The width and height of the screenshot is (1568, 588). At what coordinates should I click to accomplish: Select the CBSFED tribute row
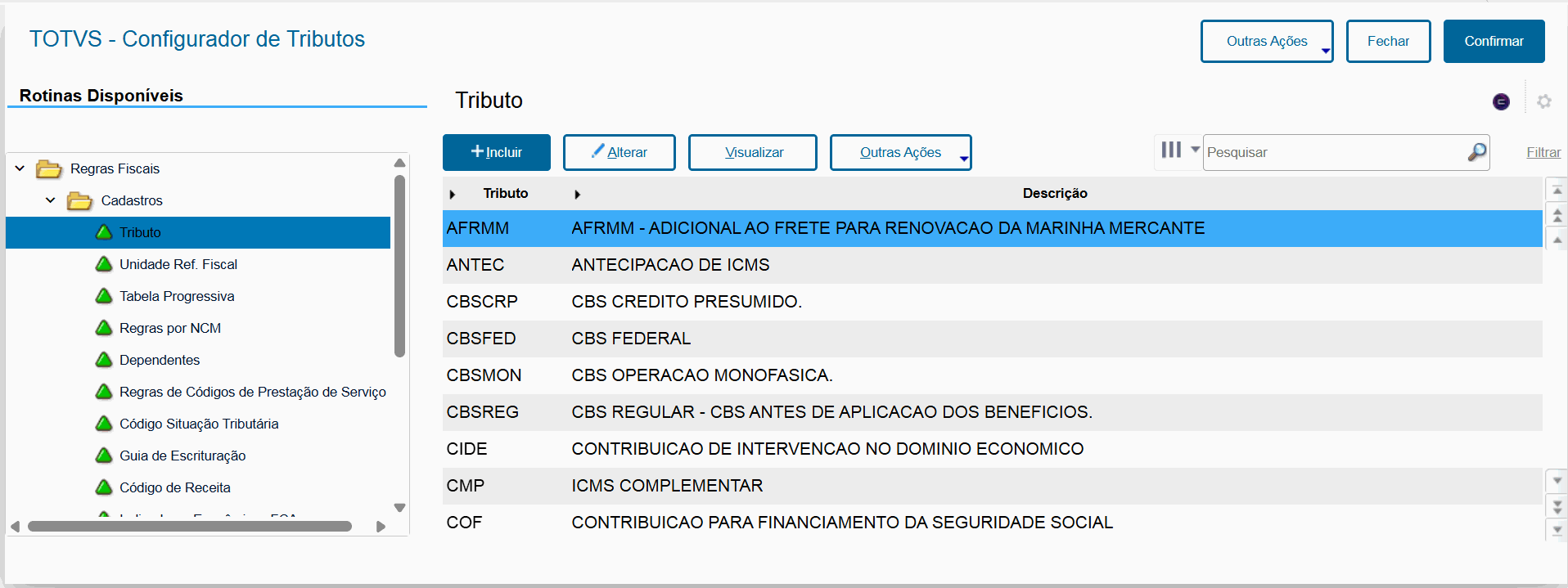click(x=481, y=339)
